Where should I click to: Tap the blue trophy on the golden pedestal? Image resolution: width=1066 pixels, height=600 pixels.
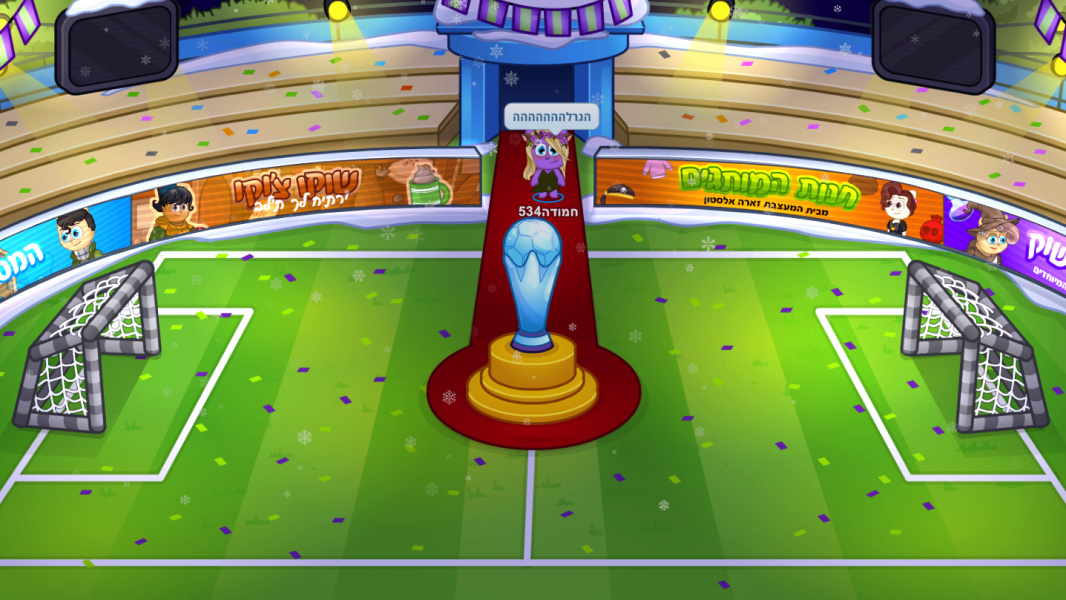531,282
